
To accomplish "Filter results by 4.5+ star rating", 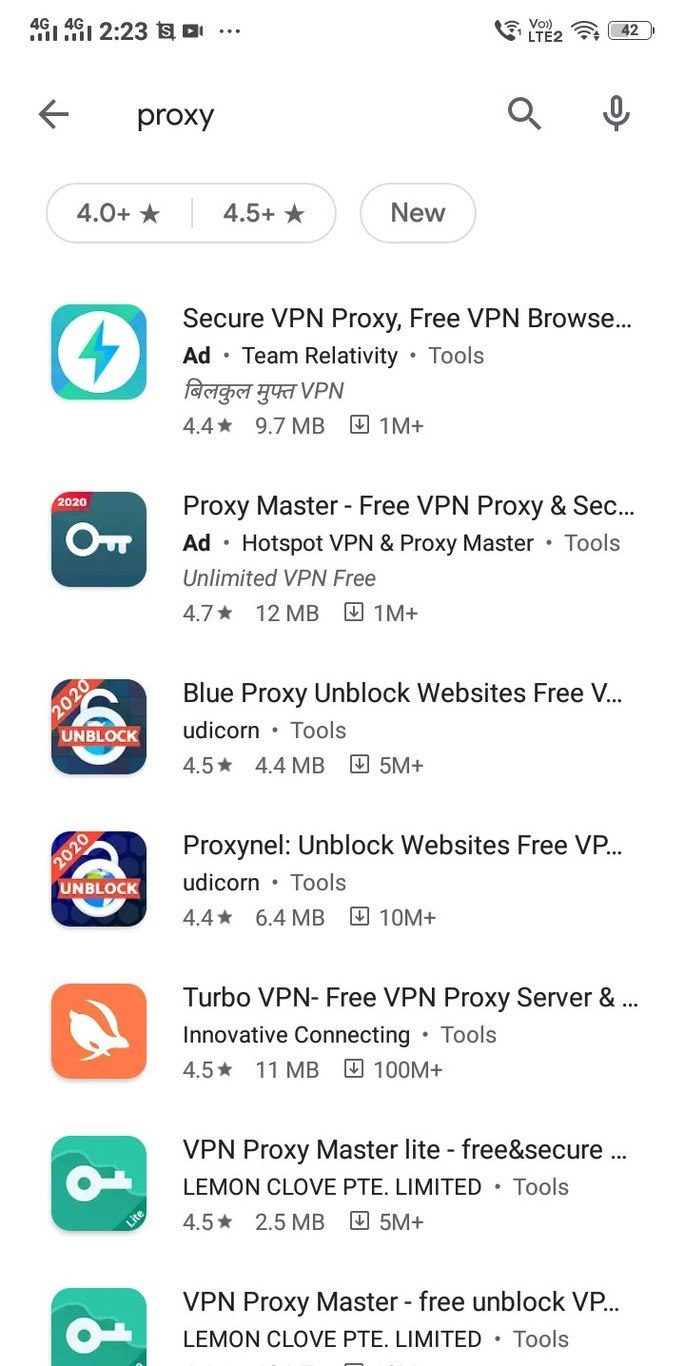I will [x=264, y=213].
